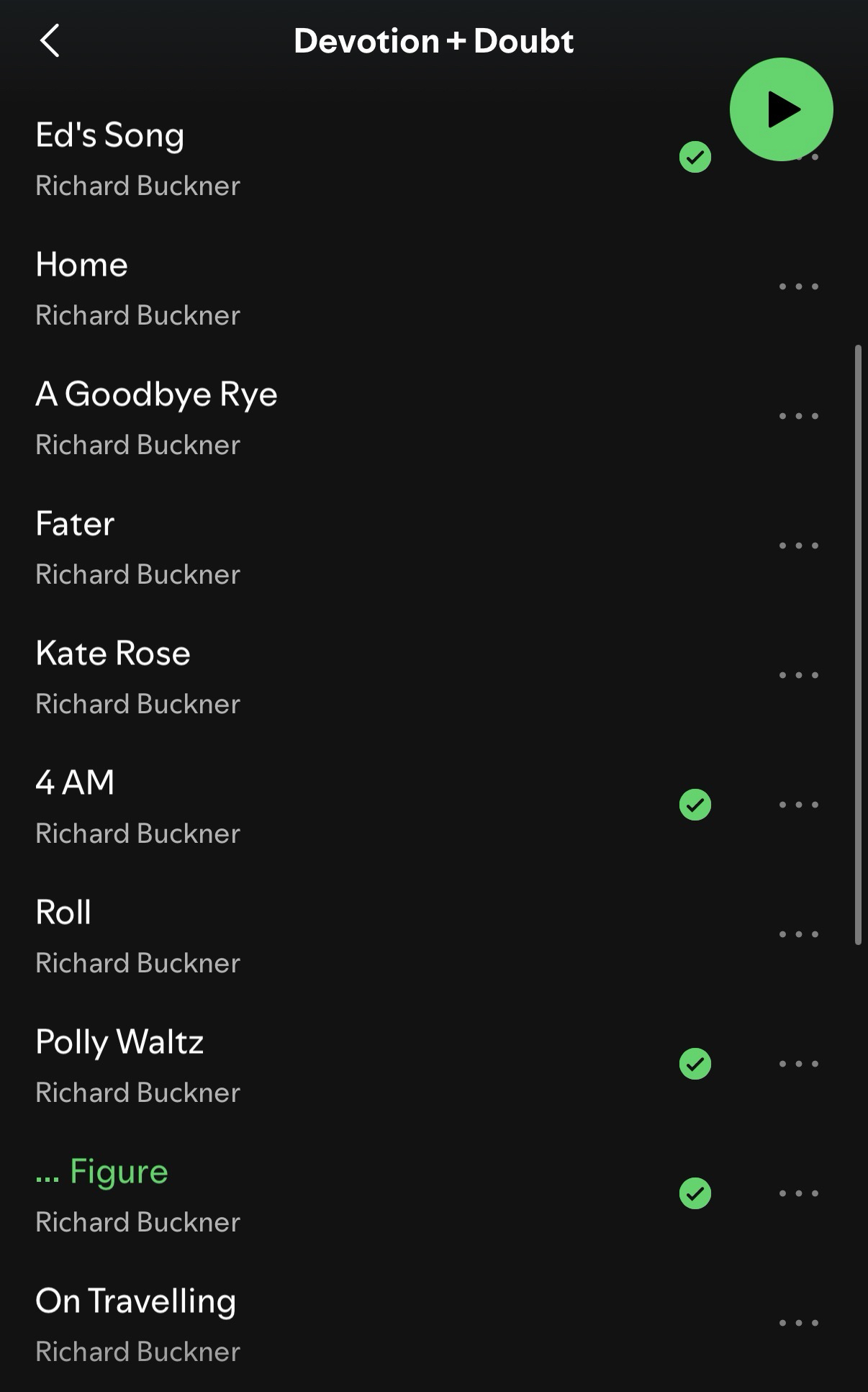
Task: Play the track Ed's Song
Action: [110, 136]
